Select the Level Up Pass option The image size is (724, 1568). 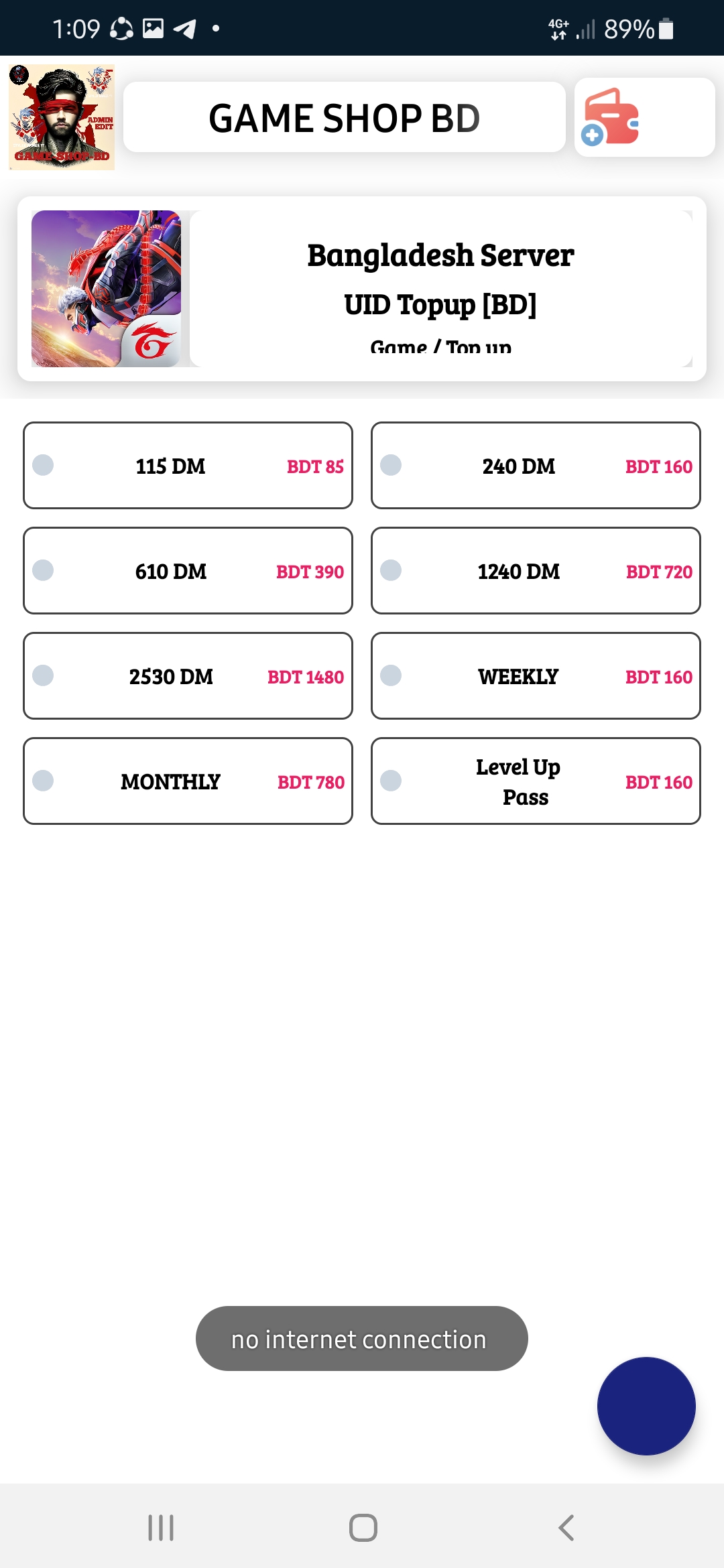(536, 781)
